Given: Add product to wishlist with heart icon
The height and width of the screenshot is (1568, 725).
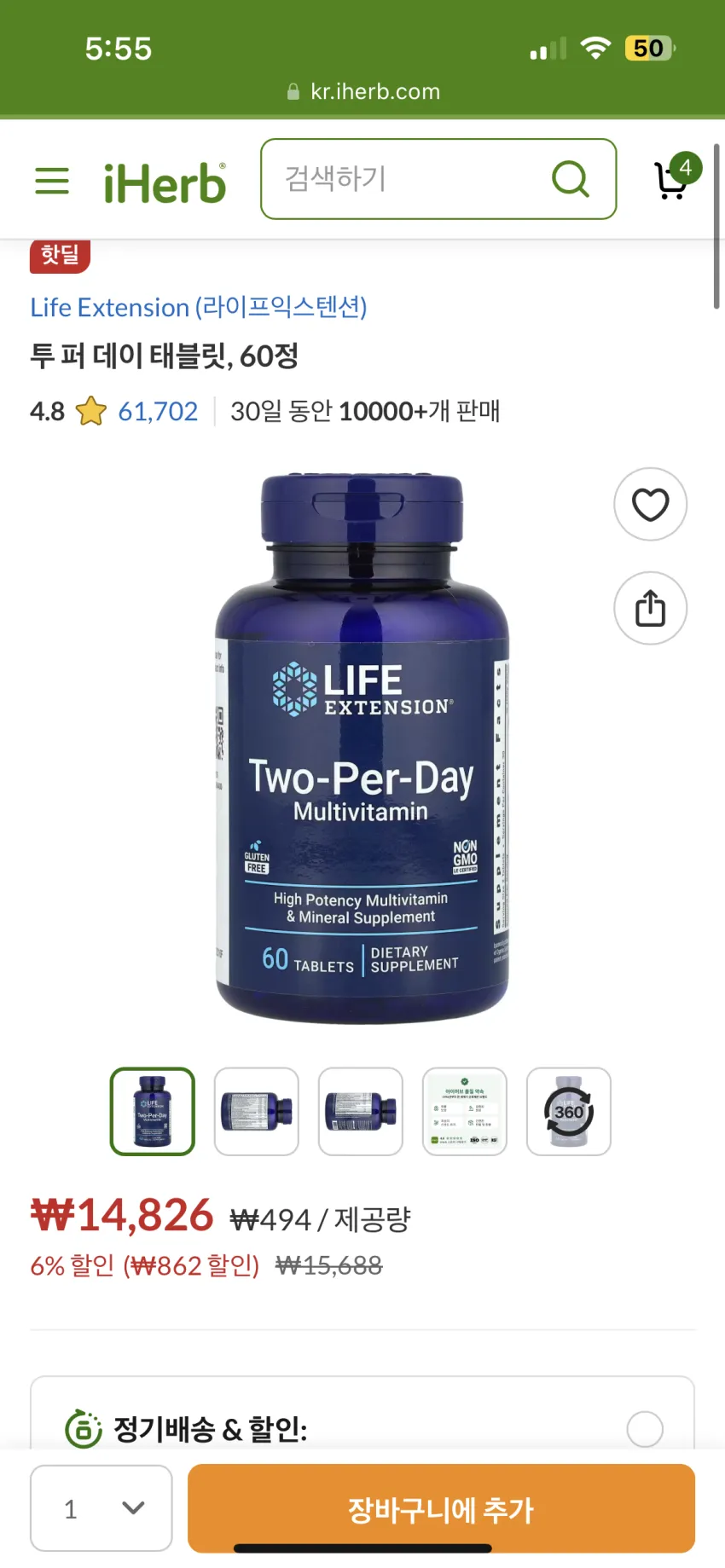Looking at the screenshot, I should 650,505.
